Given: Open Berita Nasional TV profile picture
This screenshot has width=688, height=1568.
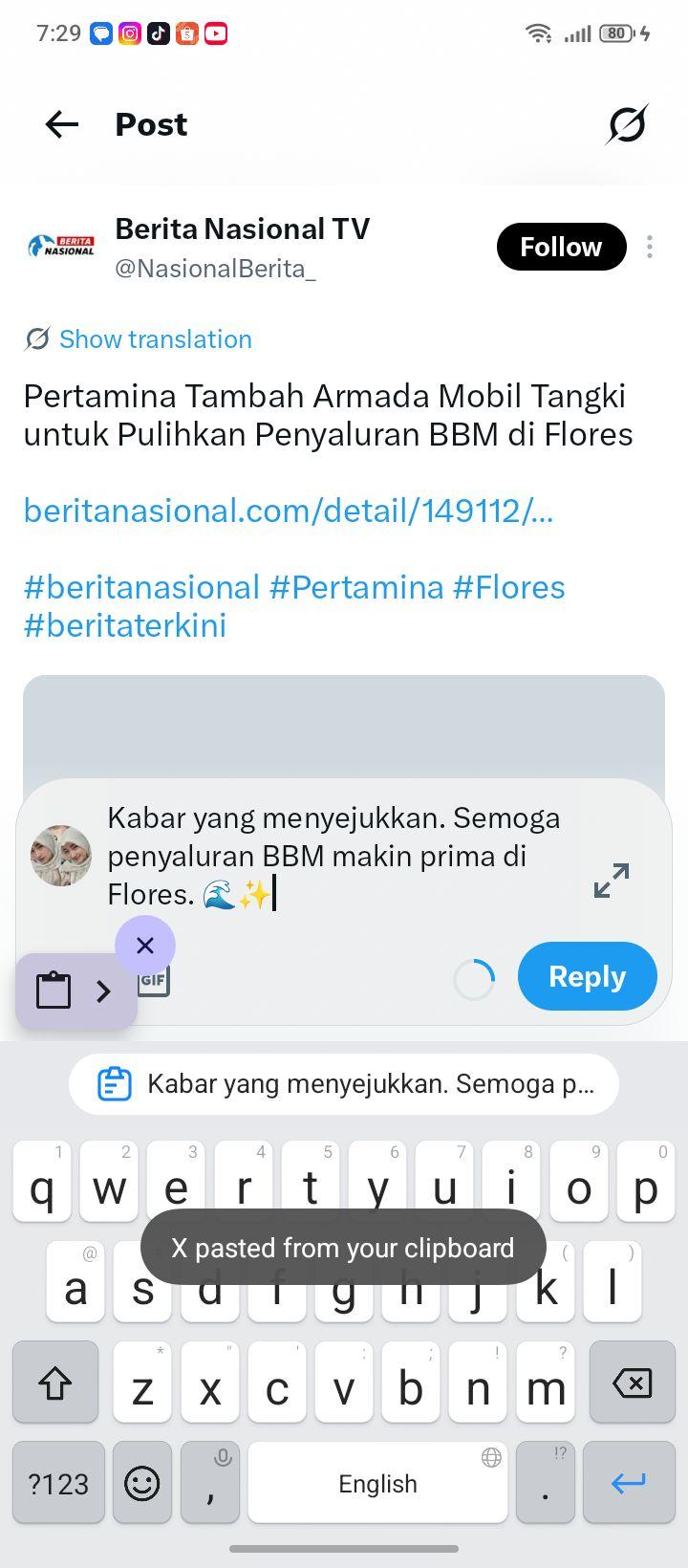Looking at the screenshot, I should (62, 247).
